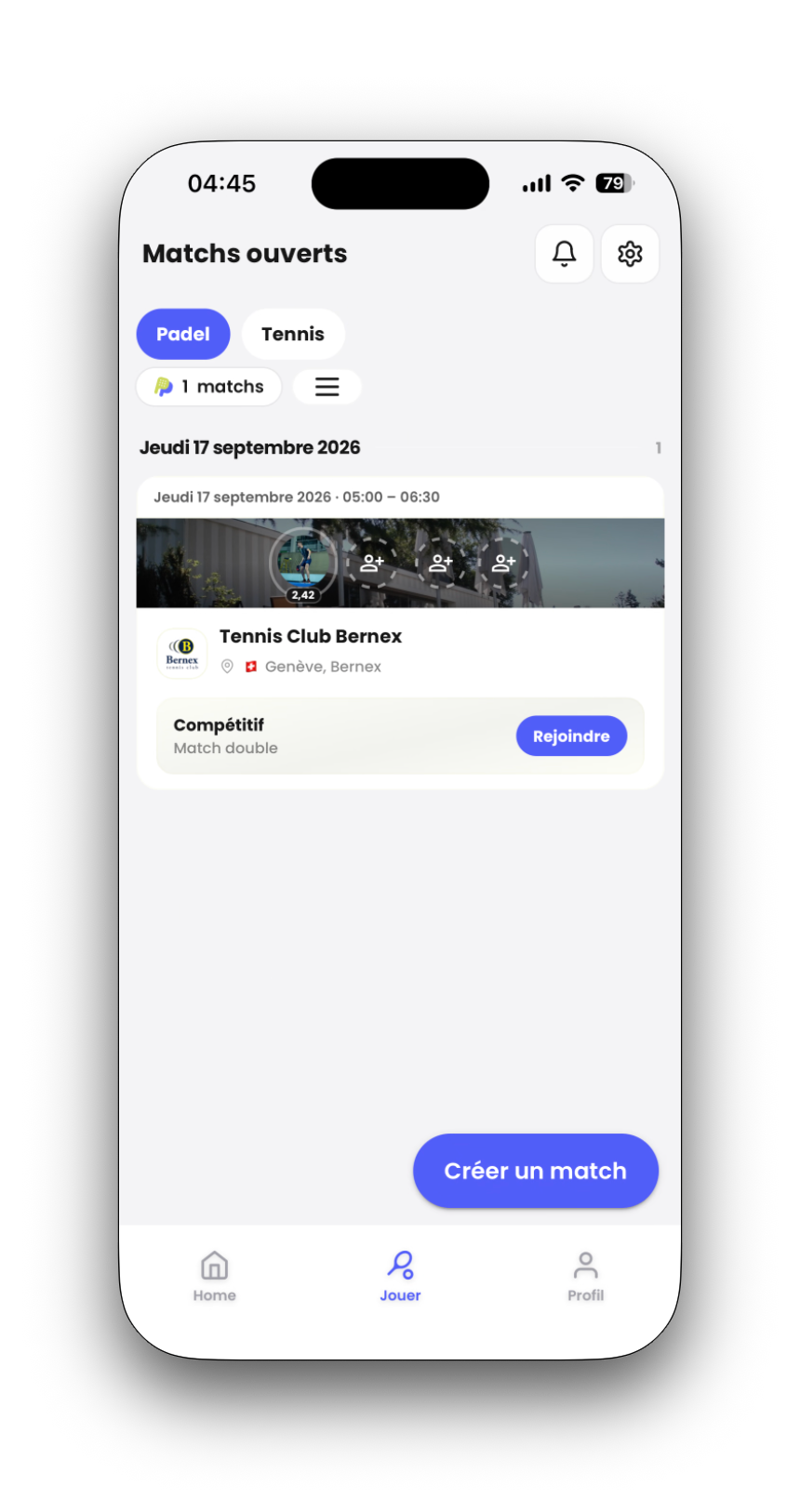Switch to the Tennis chip
Screen dimensions: 800x1512
pyautogui.click(x=293, y=334)
